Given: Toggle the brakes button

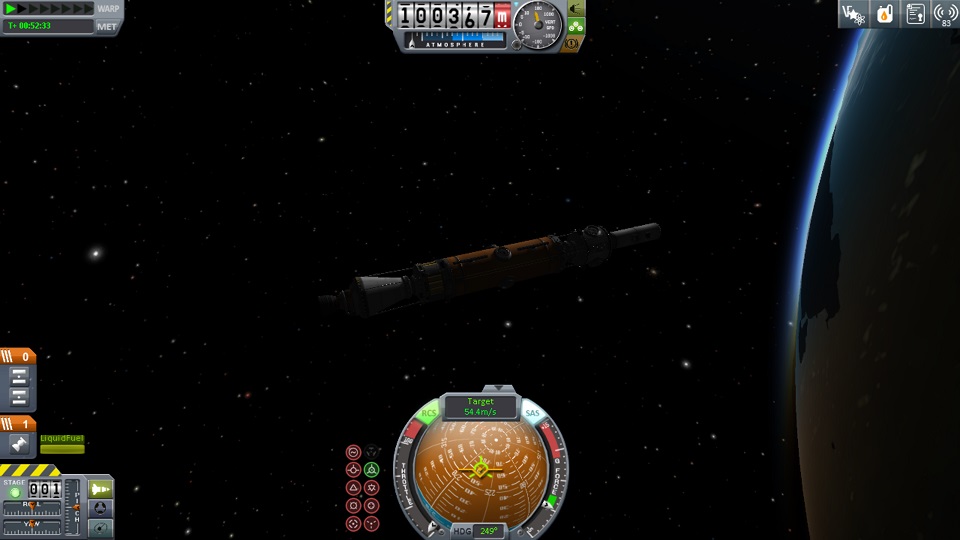Looking at the screenshot, I should (x=573, y=43).
